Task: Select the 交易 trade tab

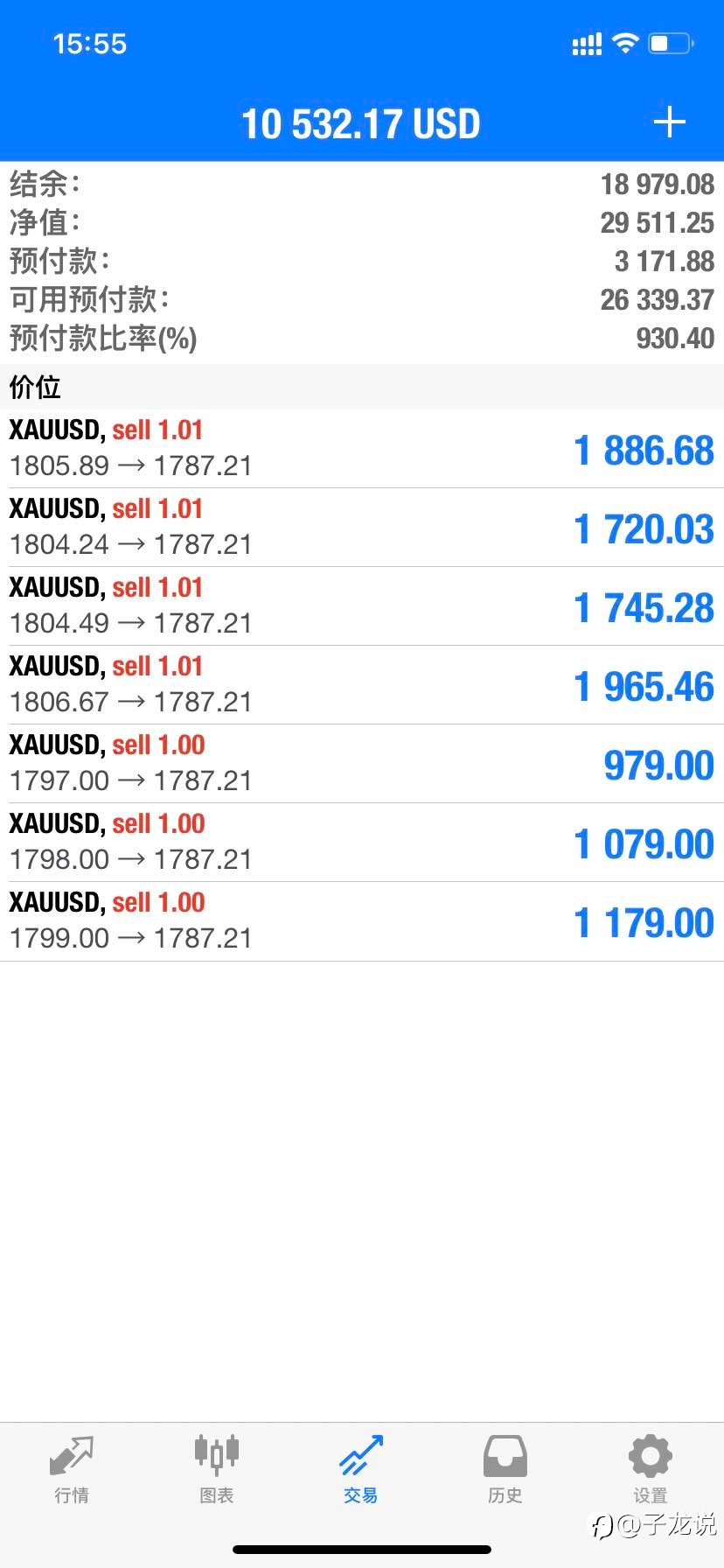Action: tap(361, 1469)
